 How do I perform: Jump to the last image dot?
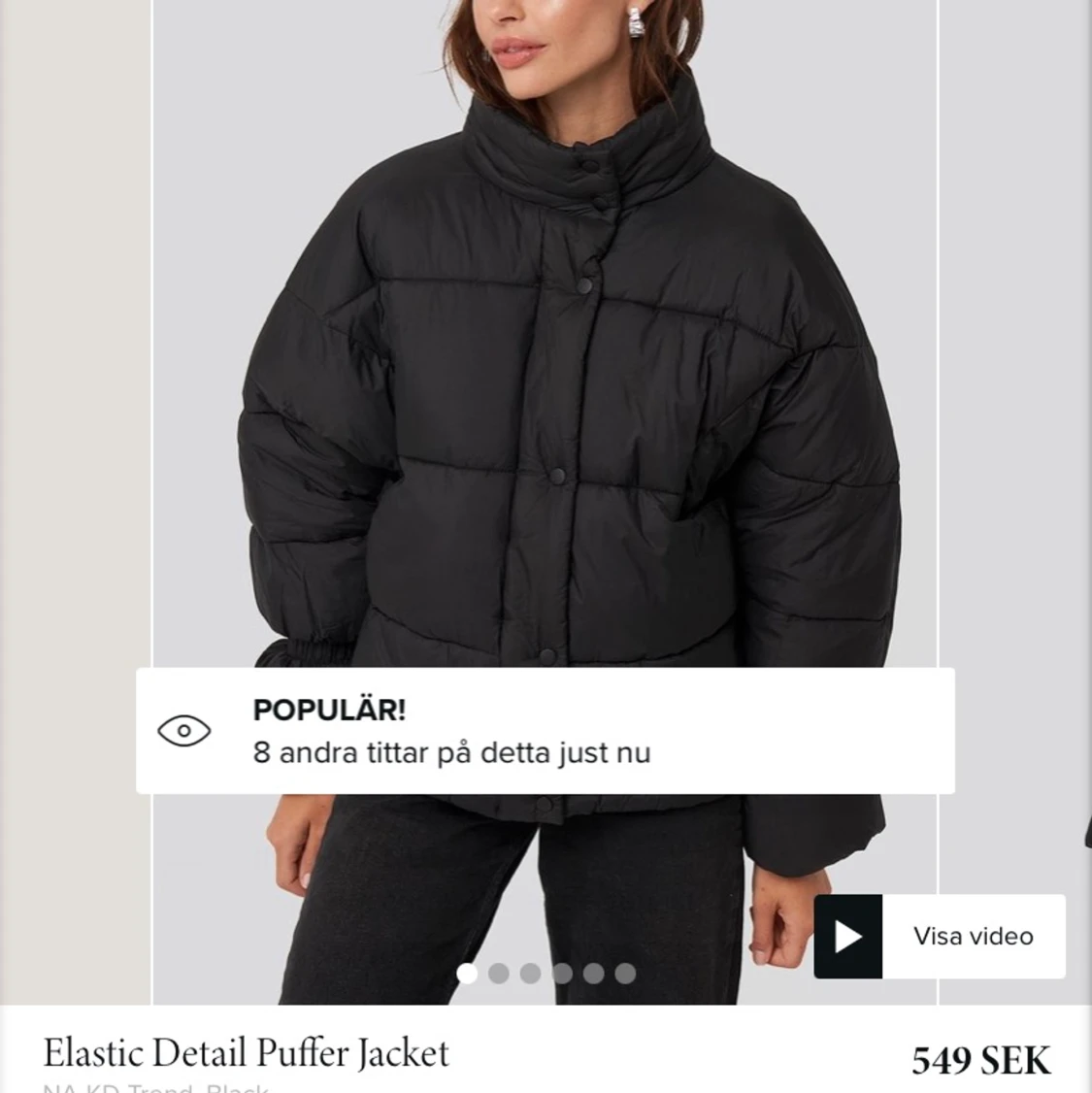coord(625,973)
